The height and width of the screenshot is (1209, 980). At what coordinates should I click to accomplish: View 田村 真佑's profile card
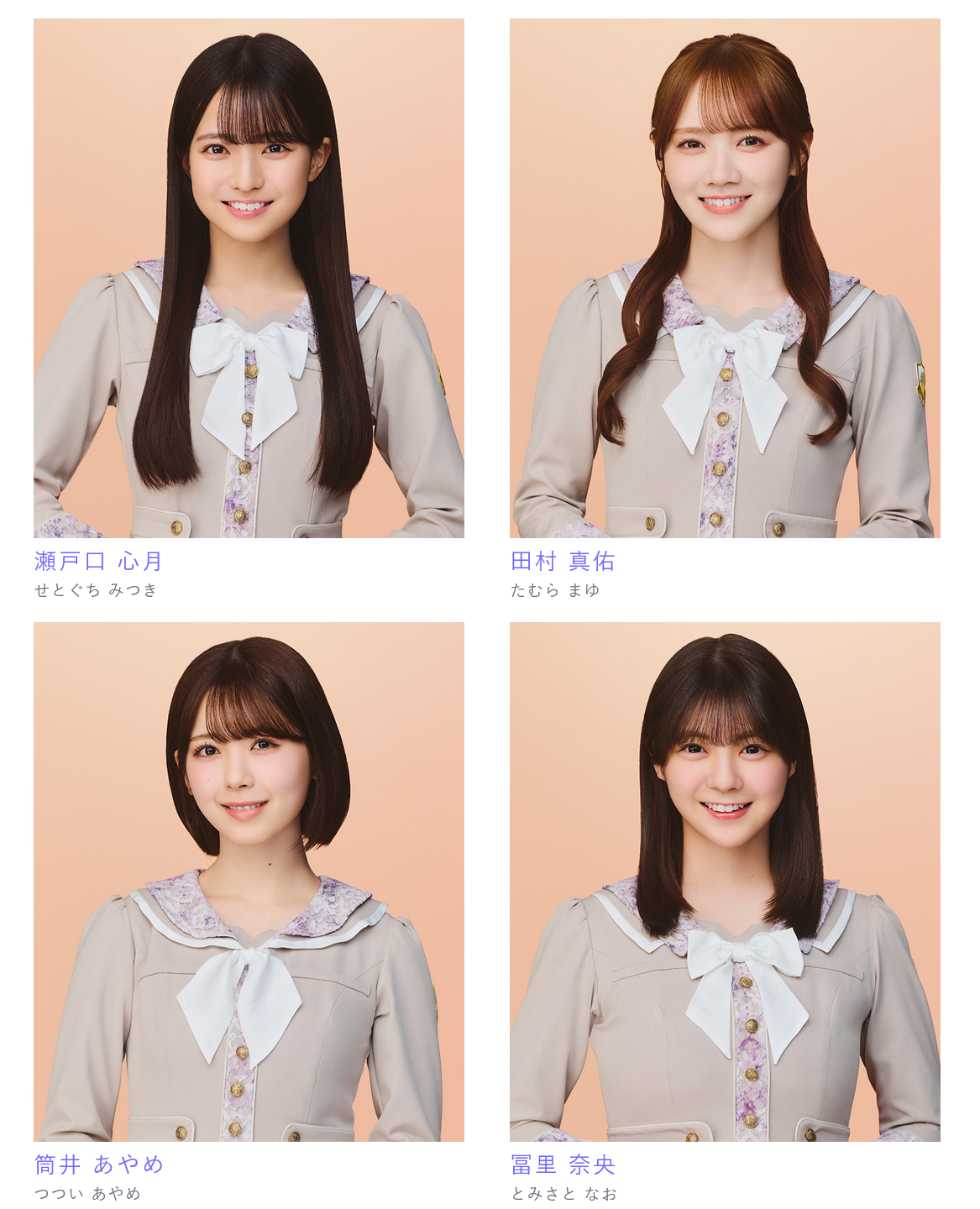point(724,279)
